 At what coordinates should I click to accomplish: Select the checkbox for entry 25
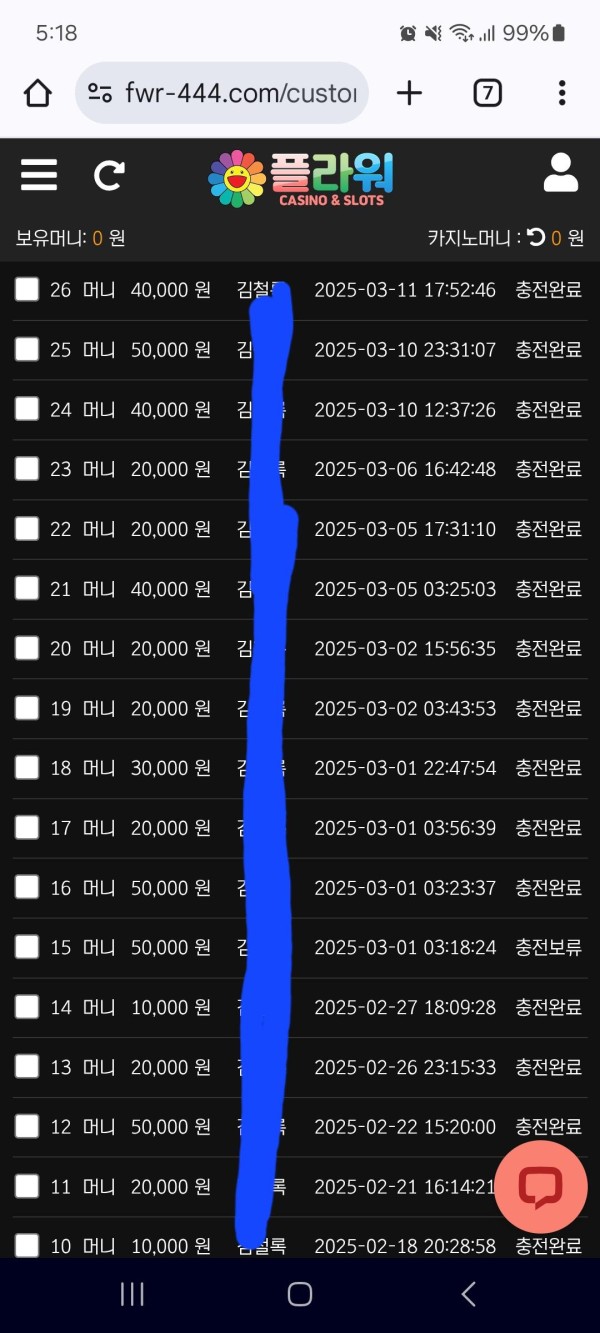click(x=27, y=349)
